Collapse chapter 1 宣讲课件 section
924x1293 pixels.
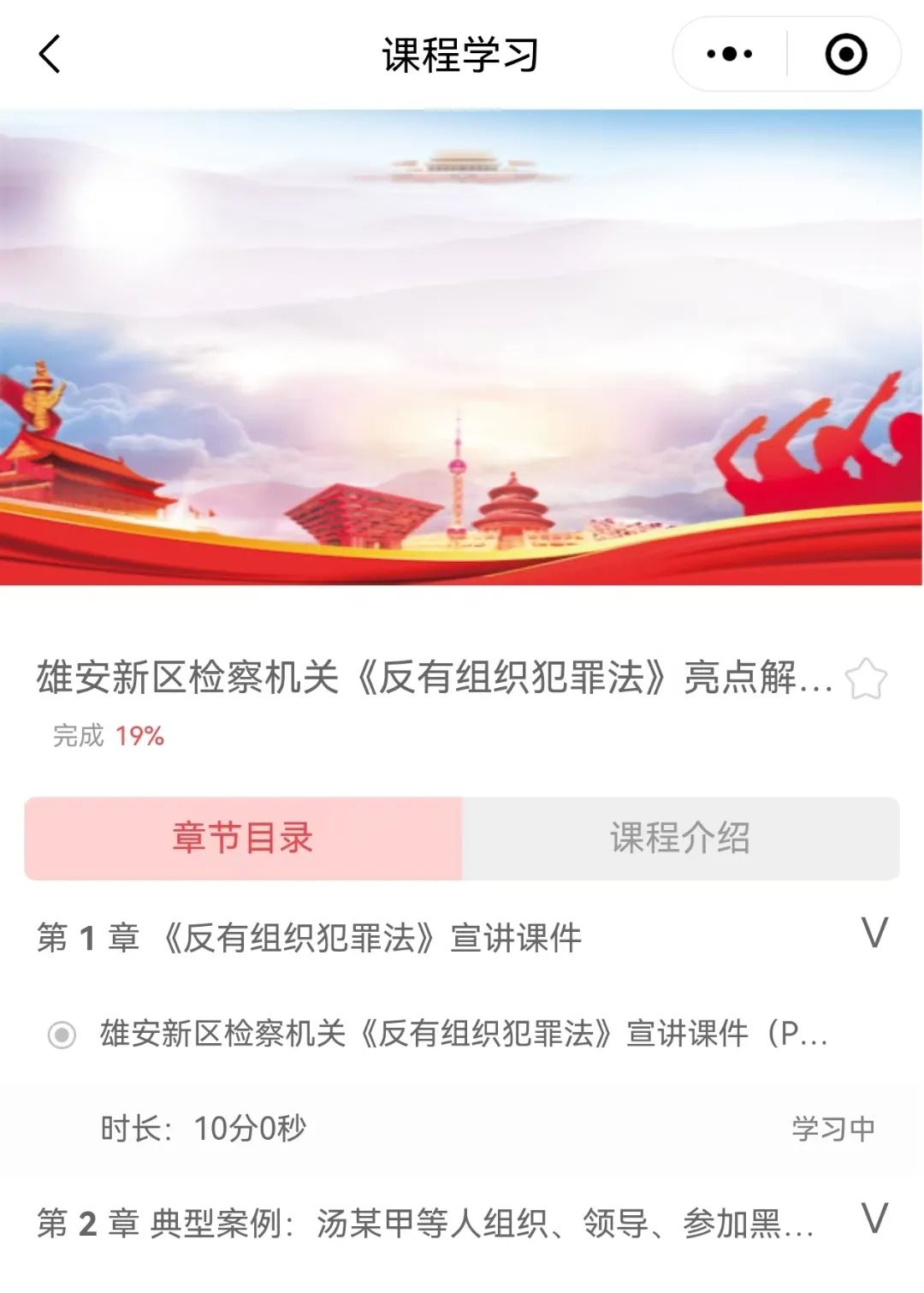point(874,934)
